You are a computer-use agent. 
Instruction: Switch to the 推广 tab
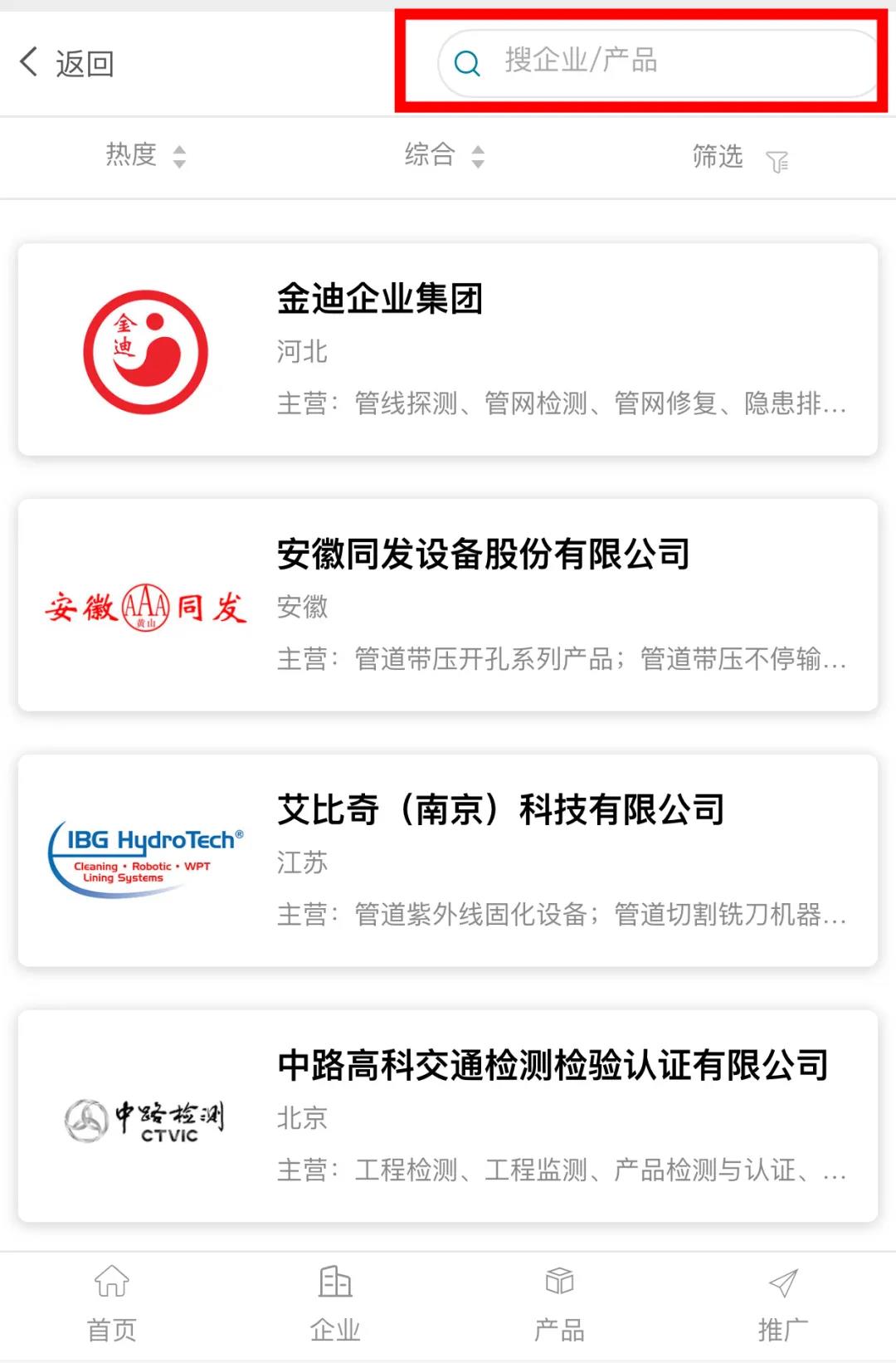click(782, 1304)
